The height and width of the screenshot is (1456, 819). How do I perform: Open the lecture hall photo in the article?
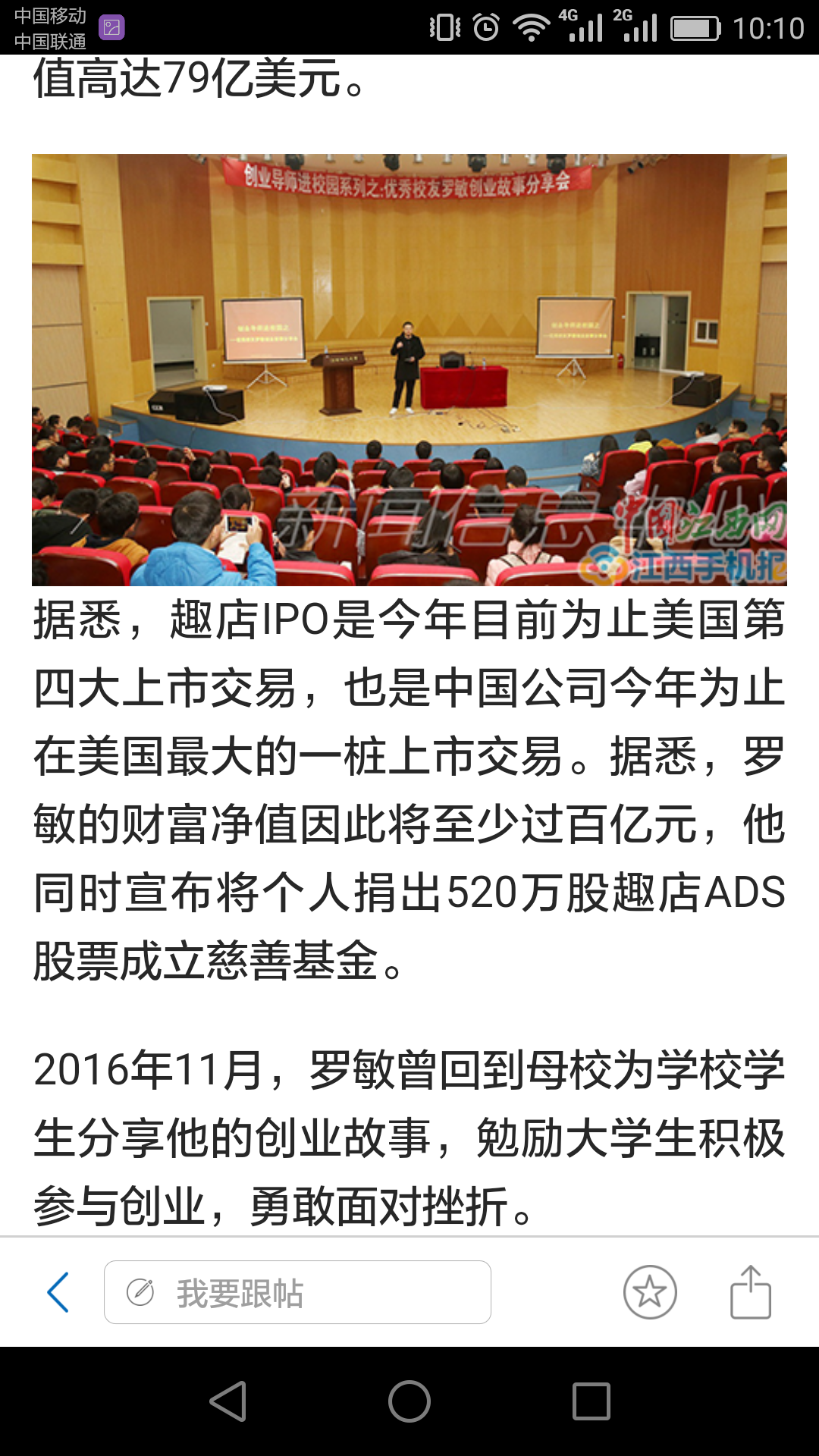tap(409, 370)
